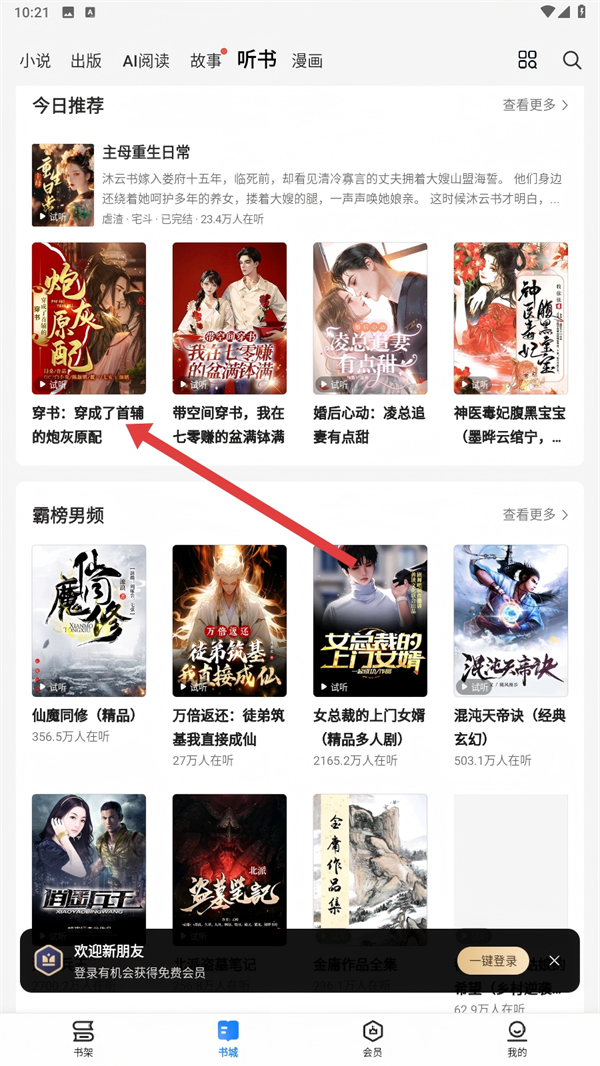Switch to the 小说 tab
The image size is (600, 1066).
[35, 61]
